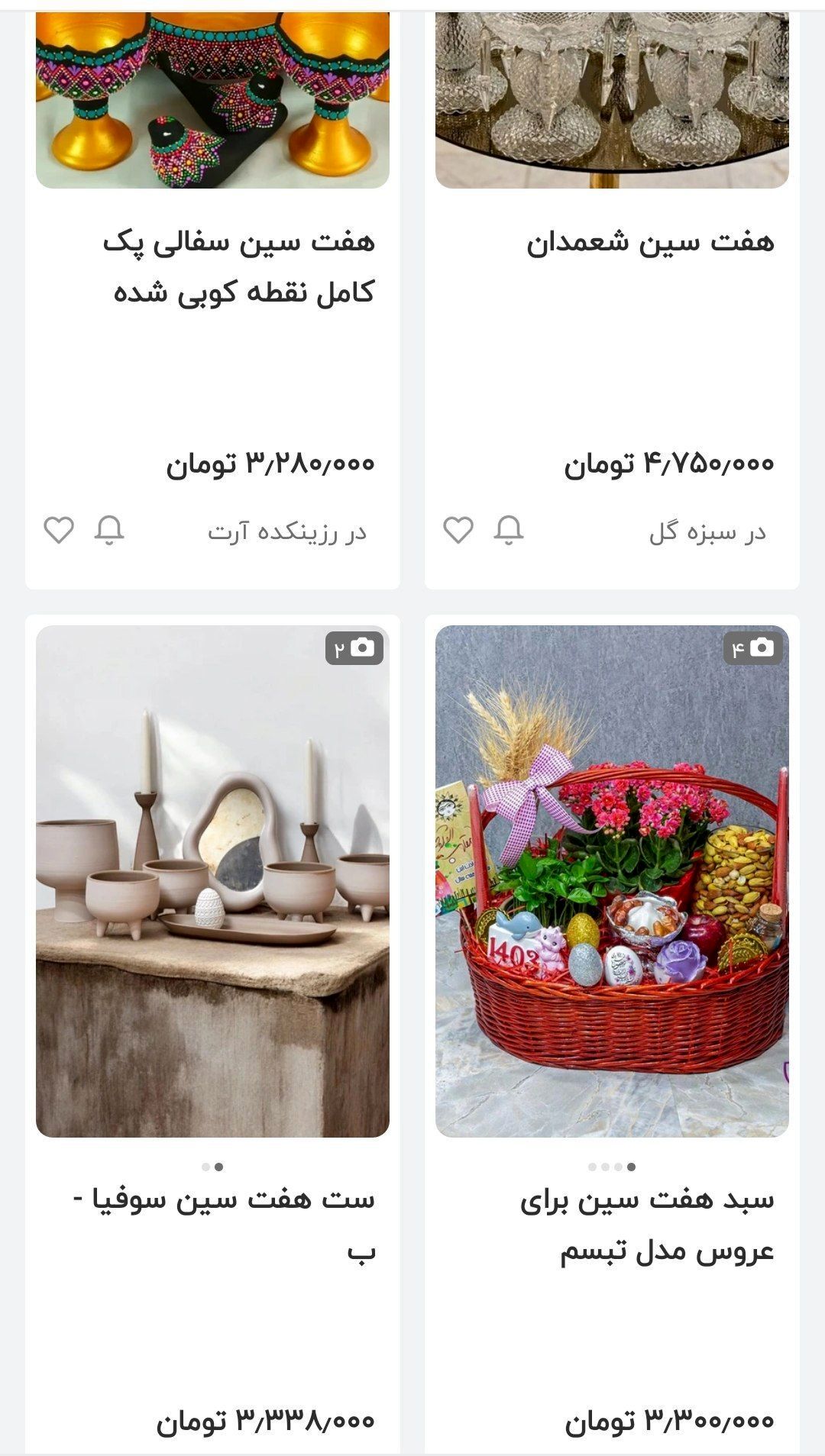Like the هفت سین سفالی پک product
825x1456 pixels.
point(59,530)
